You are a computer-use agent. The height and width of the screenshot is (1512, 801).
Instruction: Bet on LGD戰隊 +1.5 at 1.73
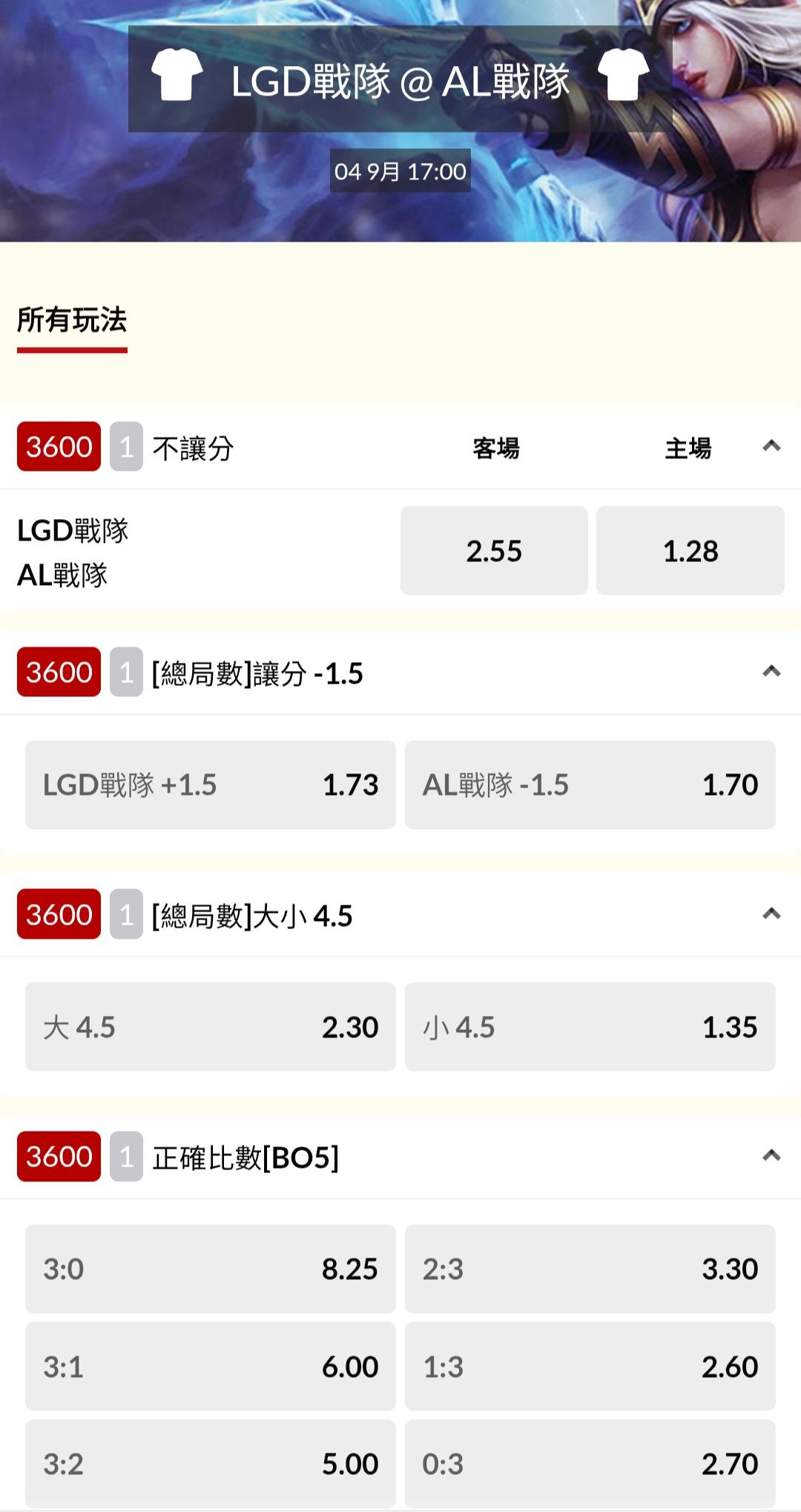click(x=211, y=785)
